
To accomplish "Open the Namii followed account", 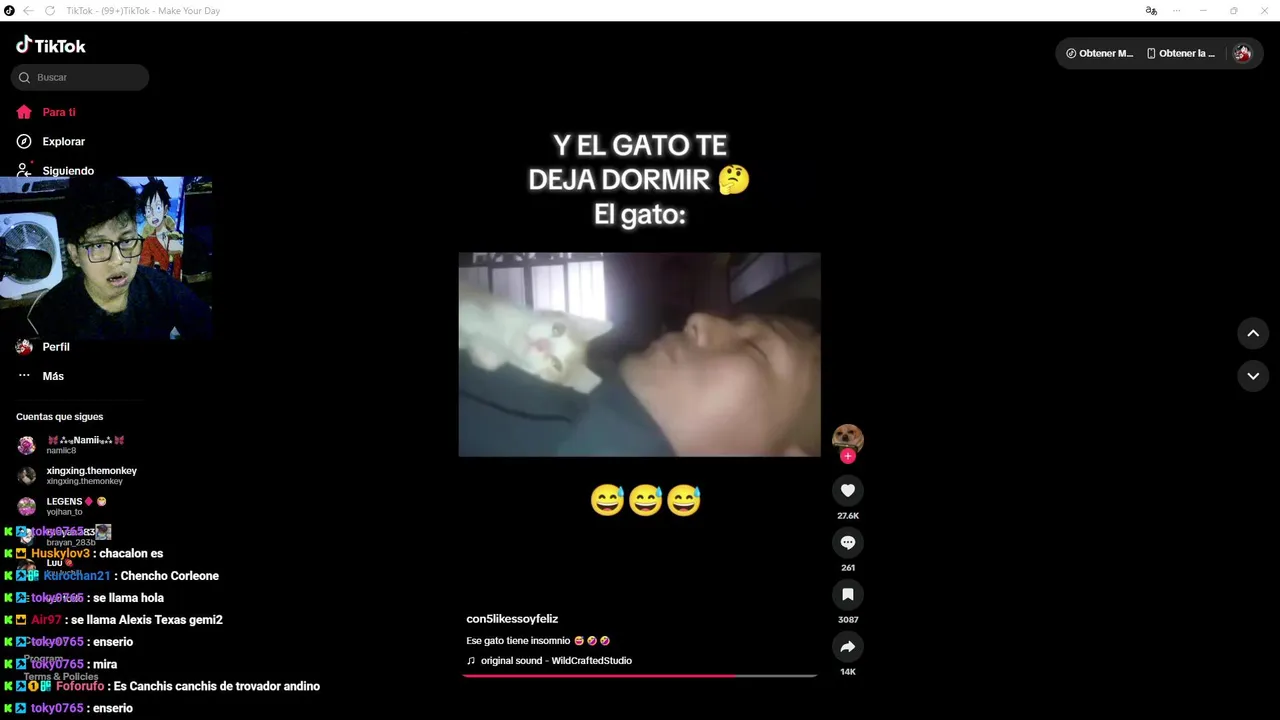I will [x=84, y=444].
